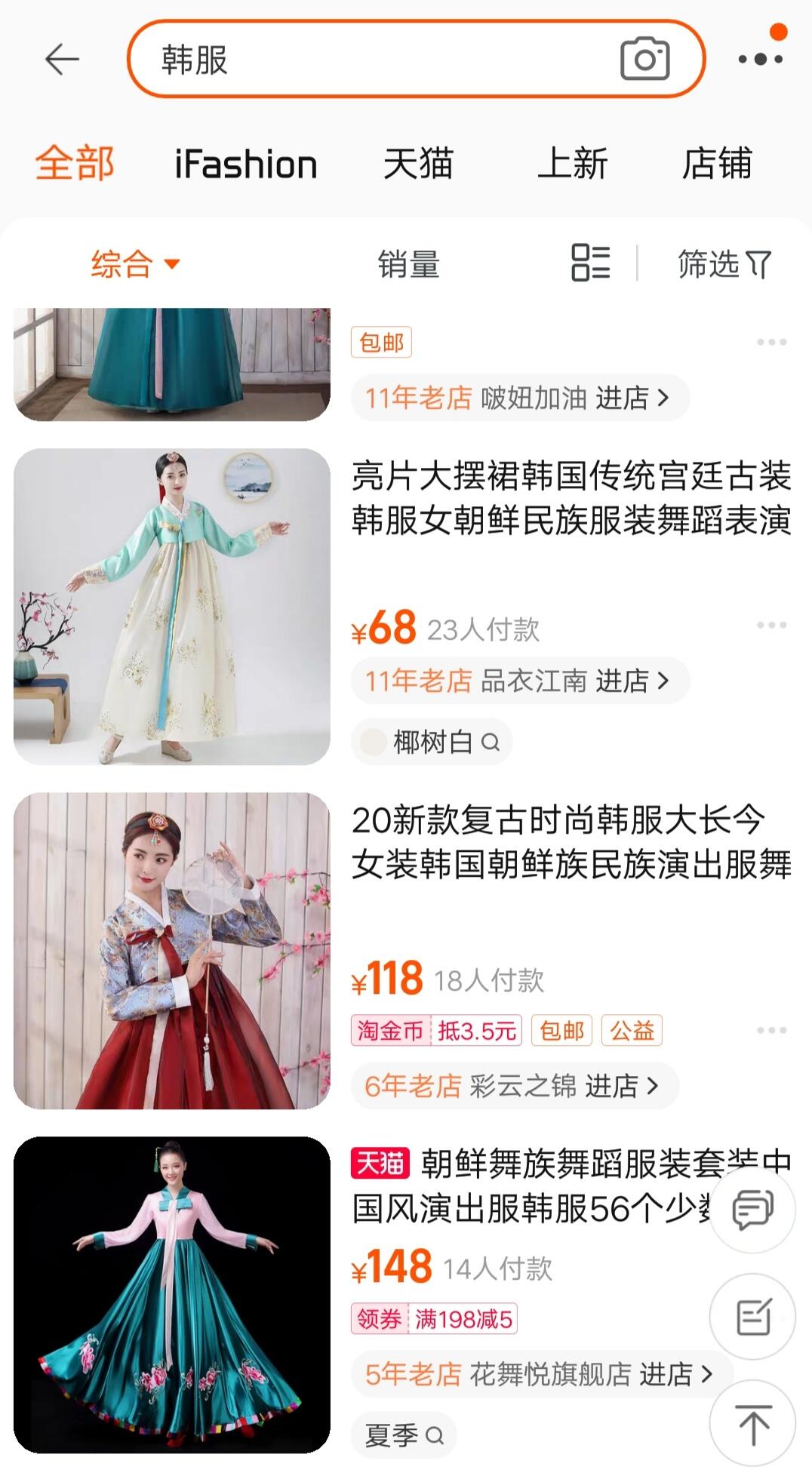The height and width of the screenshot is (1476, 812).
Task: Switch to the 天猫 tab
Action: [418, 165]
